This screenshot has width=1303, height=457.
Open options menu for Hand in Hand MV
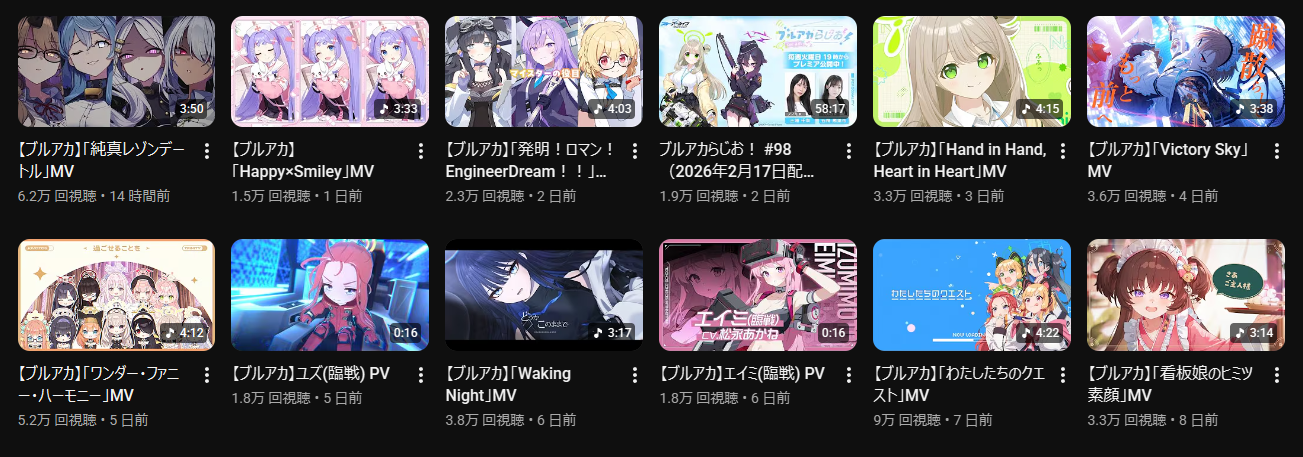(1063, 151)
